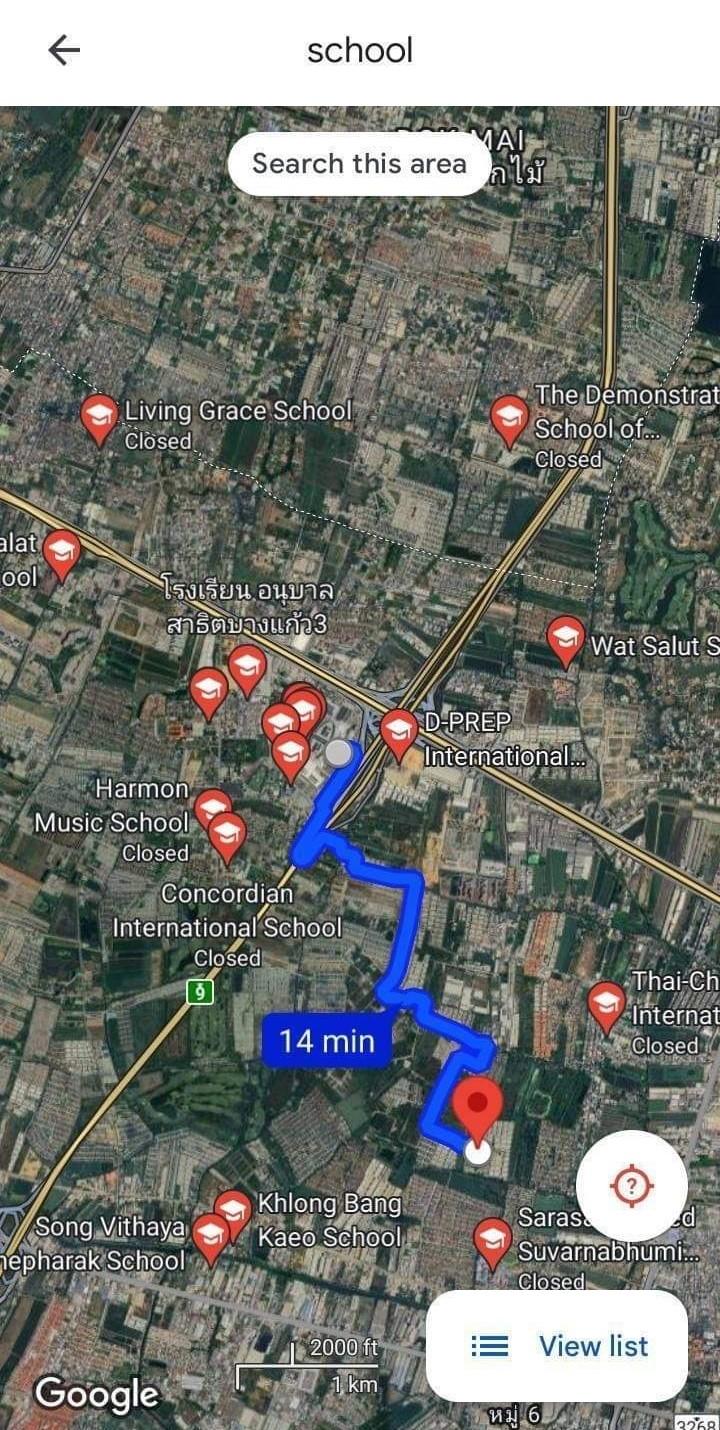Tap Search this area
This screenshot has width=720, height=1430.
359,163
